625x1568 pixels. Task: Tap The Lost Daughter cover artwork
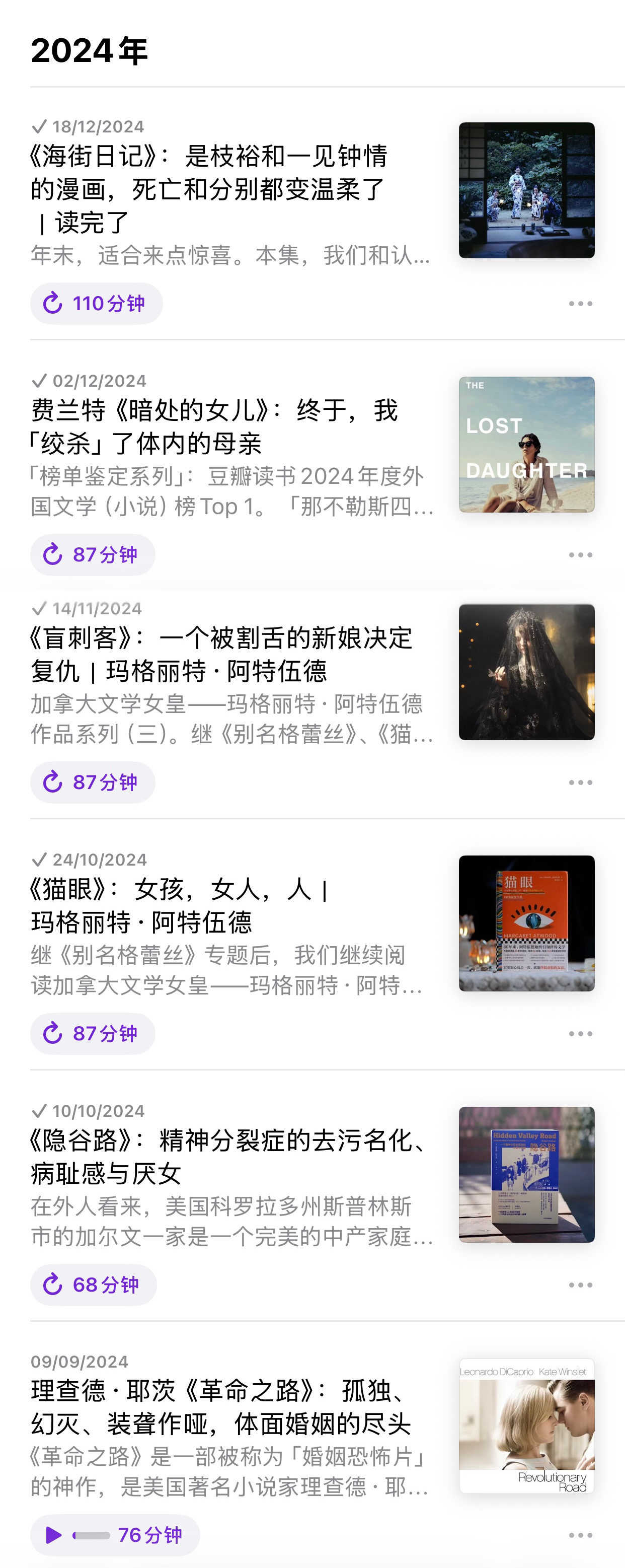(x=526, y=444)
